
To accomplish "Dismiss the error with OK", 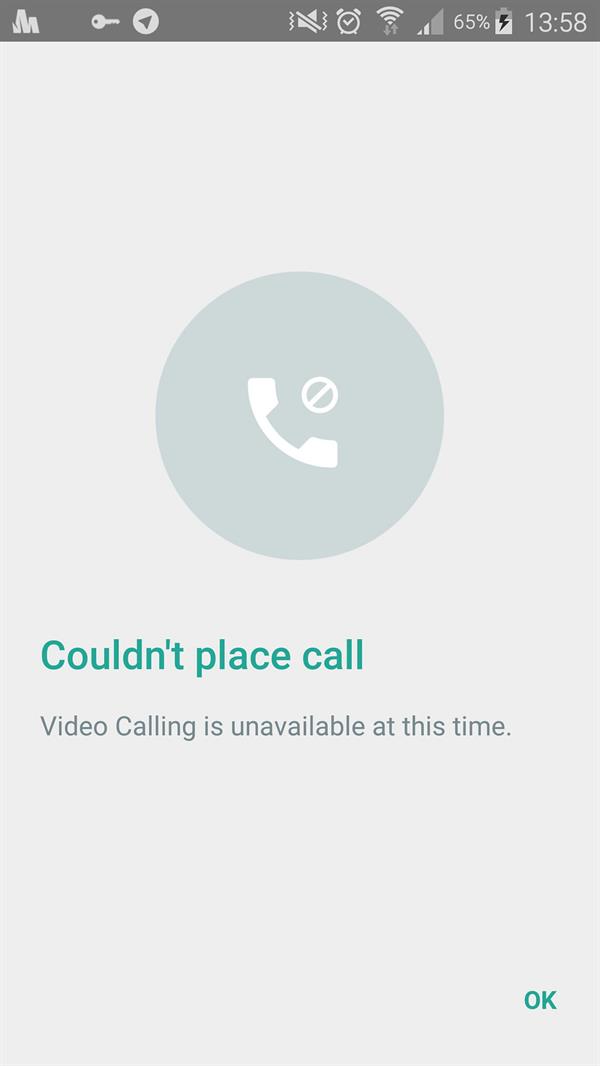I will 540,1000.
